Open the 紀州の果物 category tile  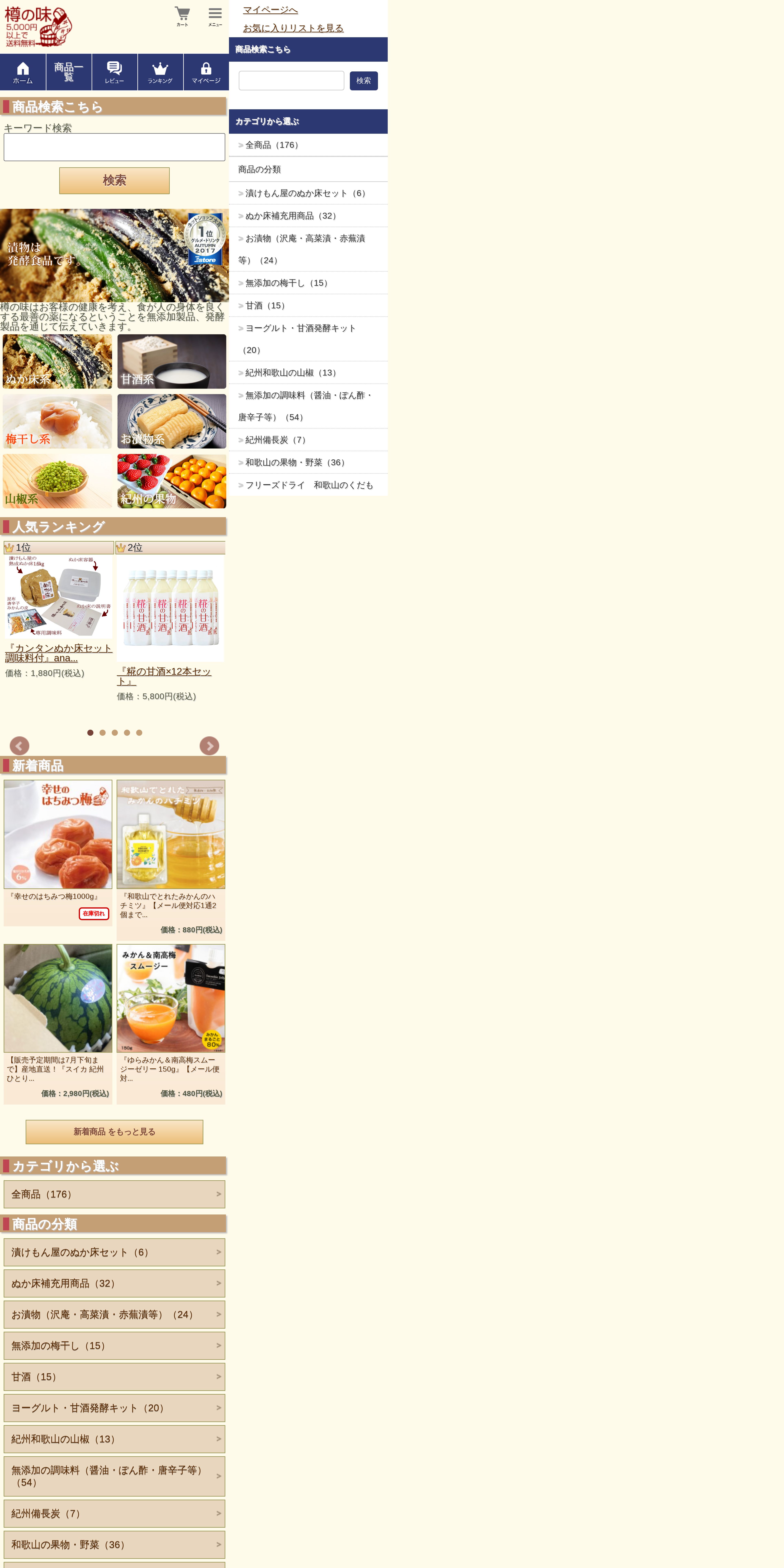tap(172, 482)
